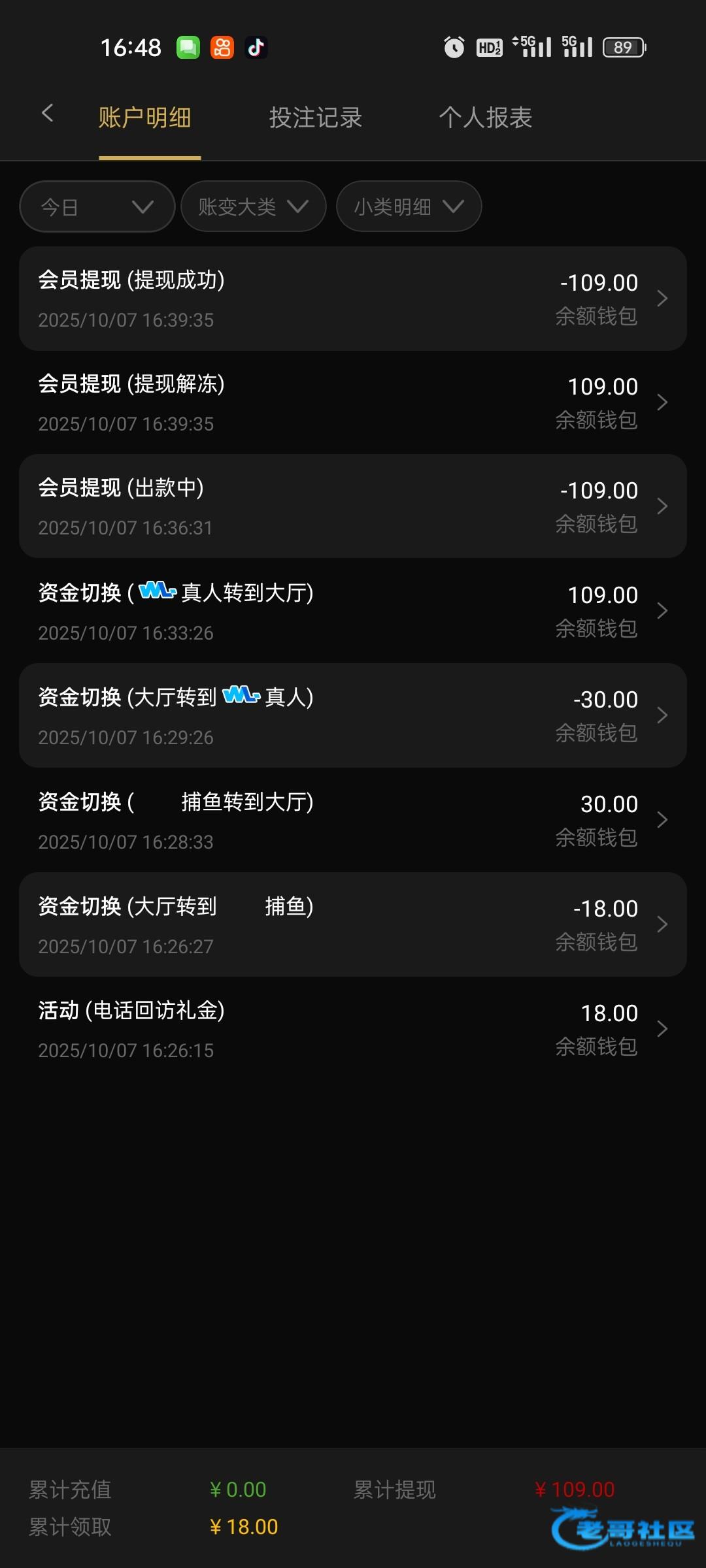Switch to the 个人报表 tab
This screenshot has height=1568, width=706.
tap(485, 118)
